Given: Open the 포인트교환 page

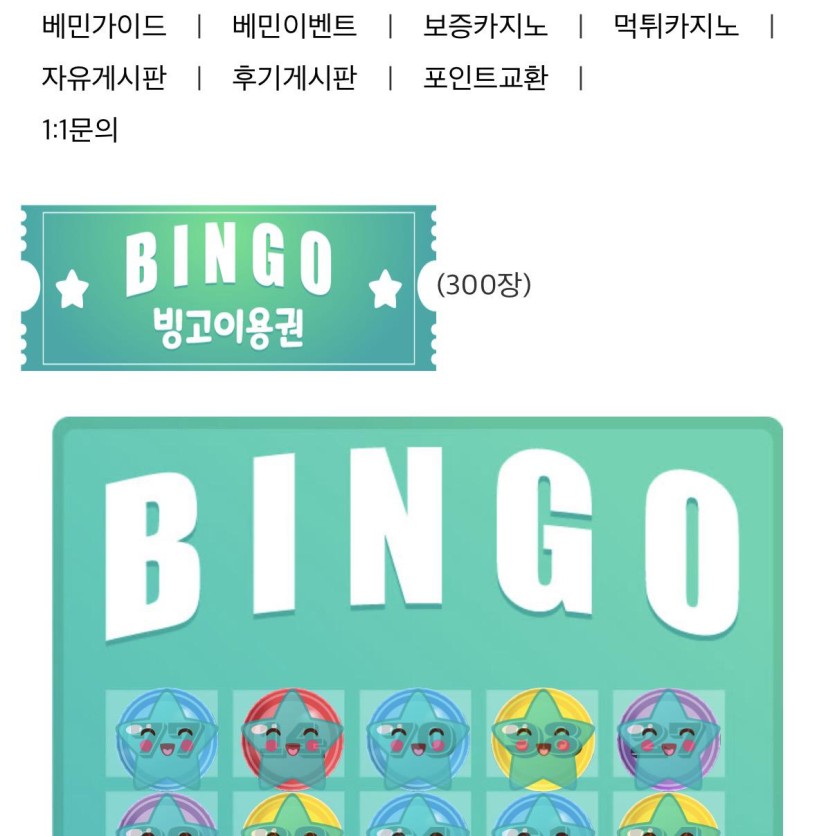Looking at the screenshot, I should pyautogui.click(x=485, y=78).
